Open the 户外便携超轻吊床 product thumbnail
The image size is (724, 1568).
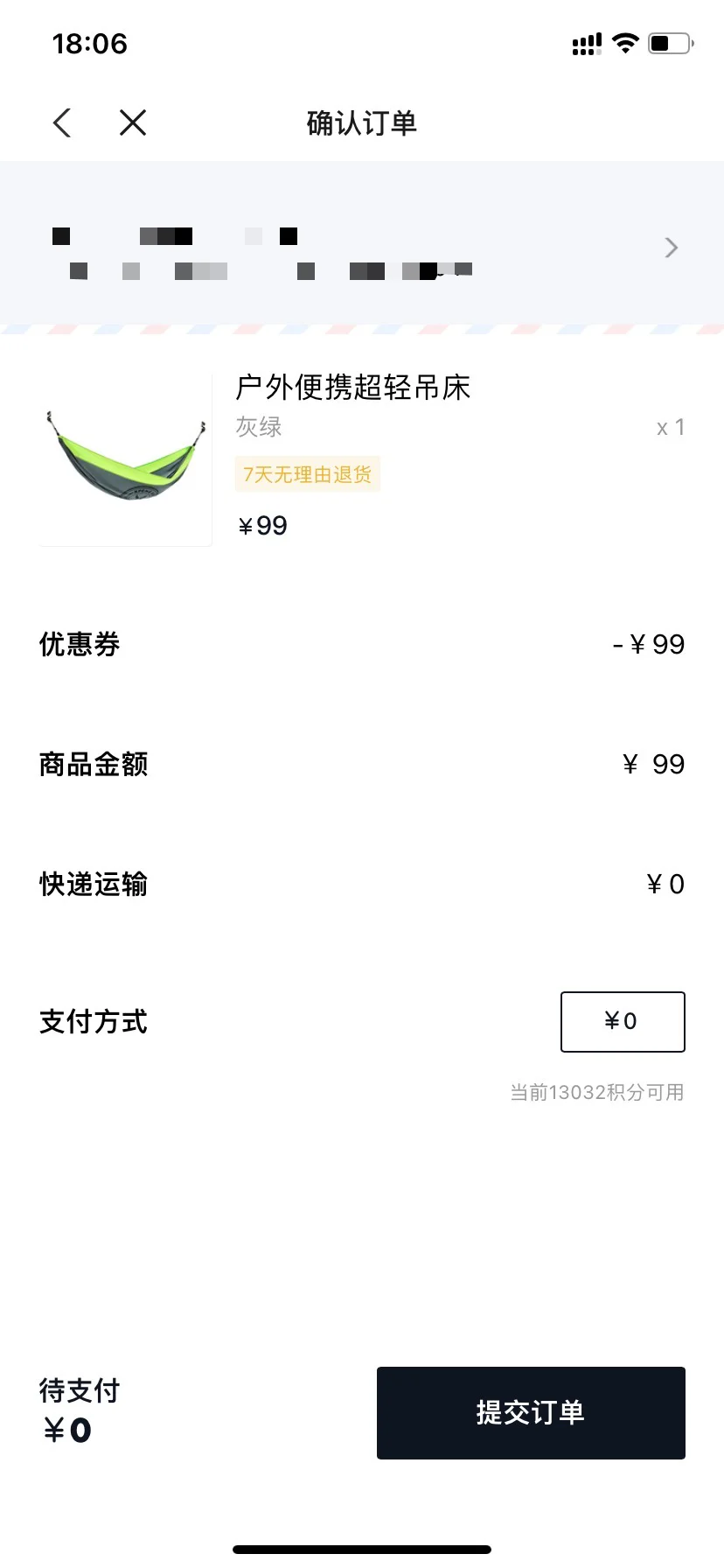click(126, 459)
